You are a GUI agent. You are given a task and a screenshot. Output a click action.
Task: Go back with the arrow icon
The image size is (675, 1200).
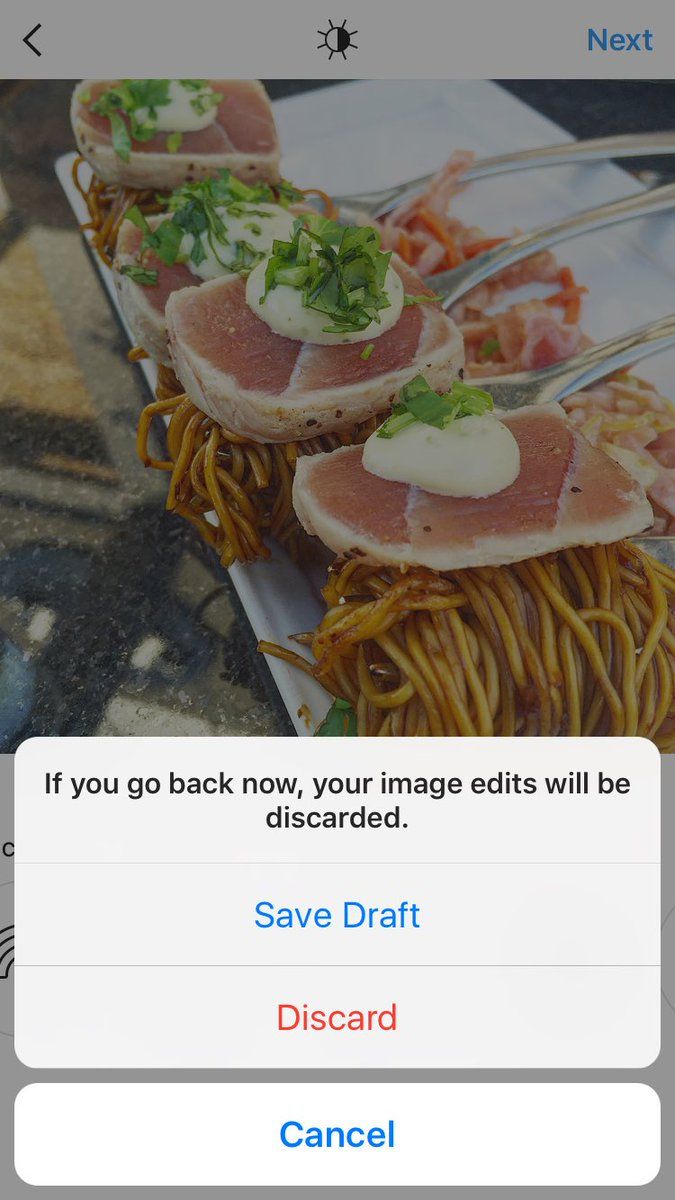[x=33, y=40]
